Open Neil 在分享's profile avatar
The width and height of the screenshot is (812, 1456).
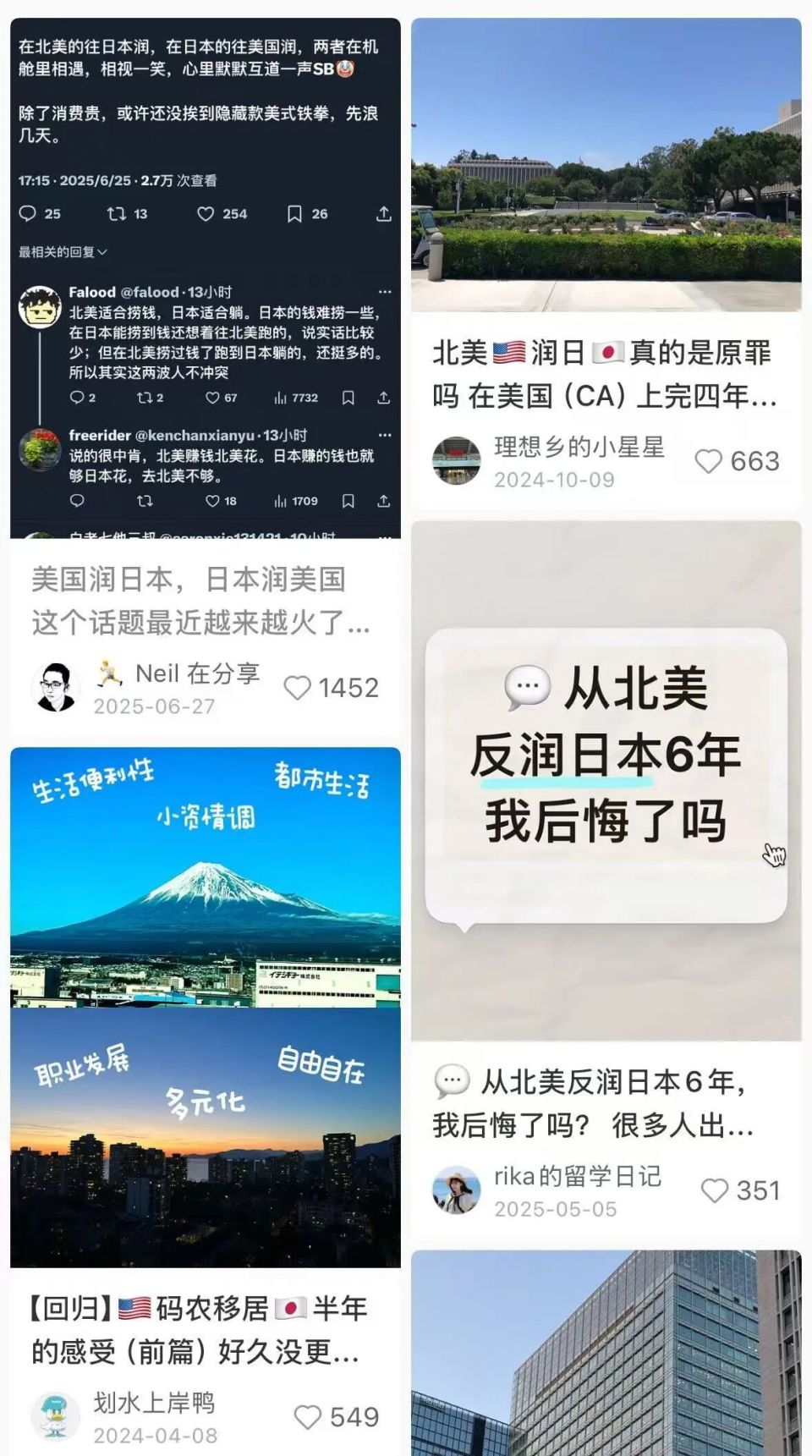tap(56, 687)
